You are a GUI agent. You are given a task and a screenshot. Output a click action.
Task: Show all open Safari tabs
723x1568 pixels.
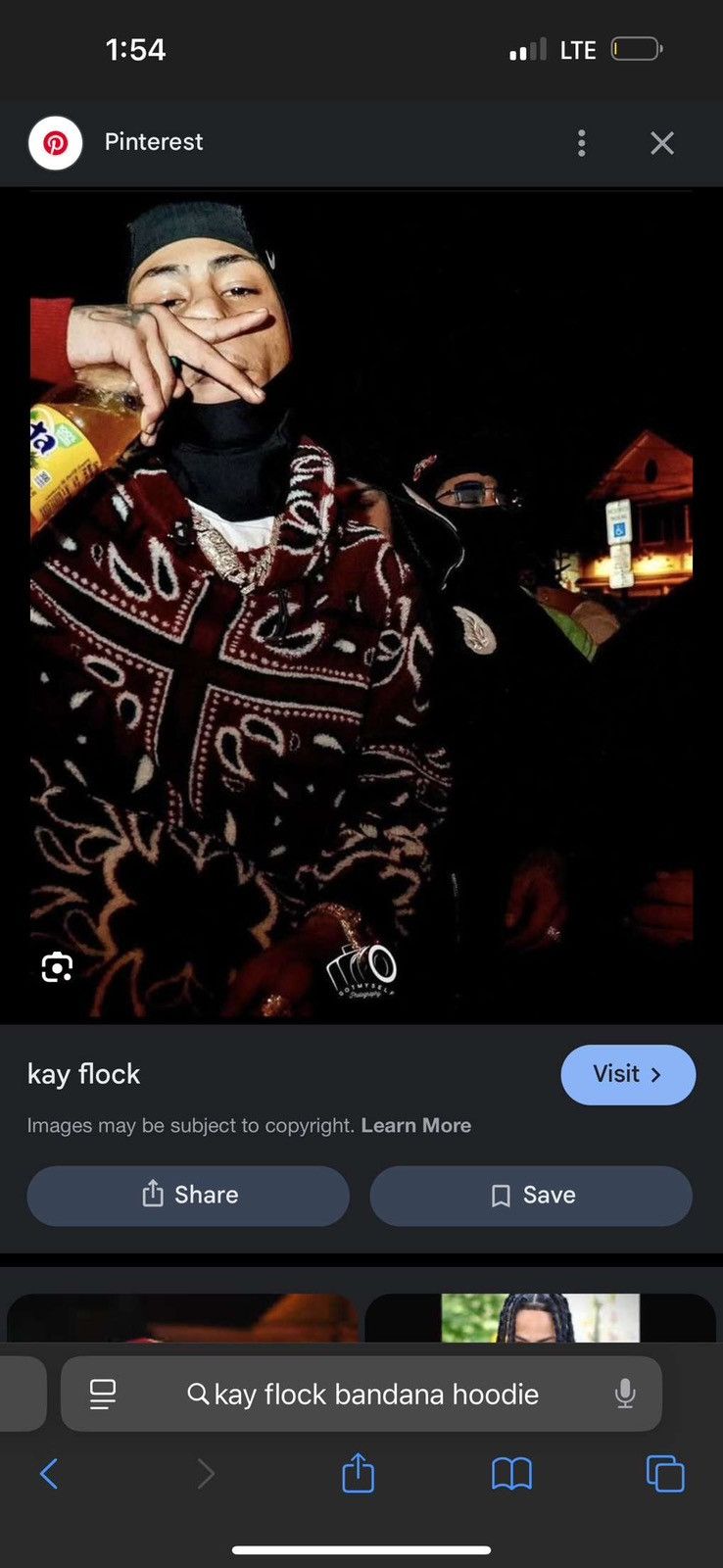665,1473
